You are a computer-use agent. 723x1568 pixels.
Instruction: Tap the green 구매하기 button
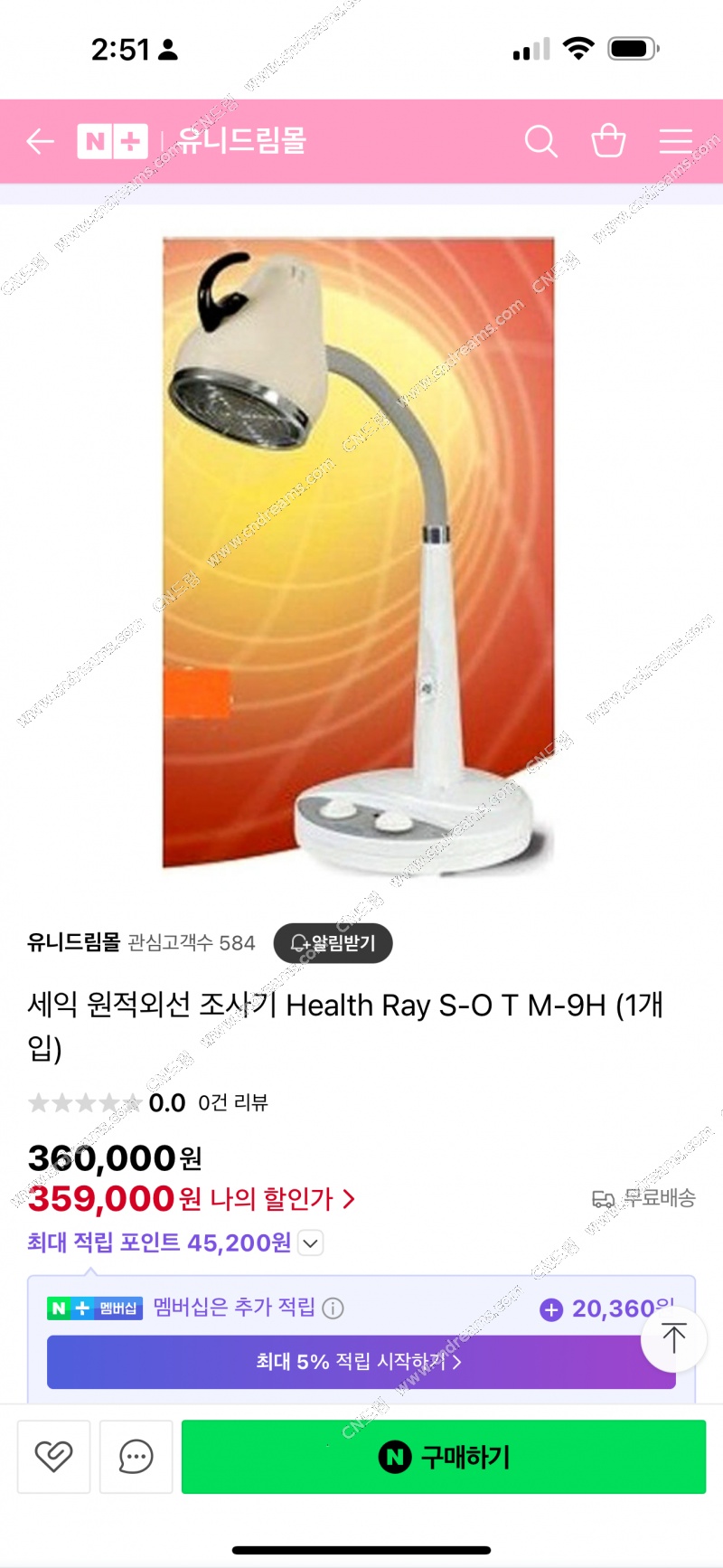point(443,1456)
